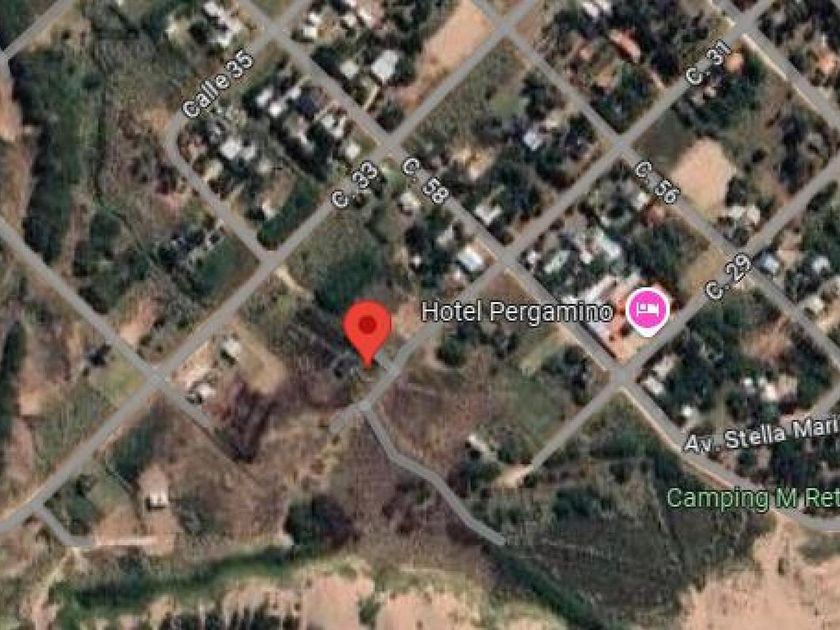Open the Hotel Pergamino place marker
The height and width of the screenshot is (630, 840).
(648, 310)
